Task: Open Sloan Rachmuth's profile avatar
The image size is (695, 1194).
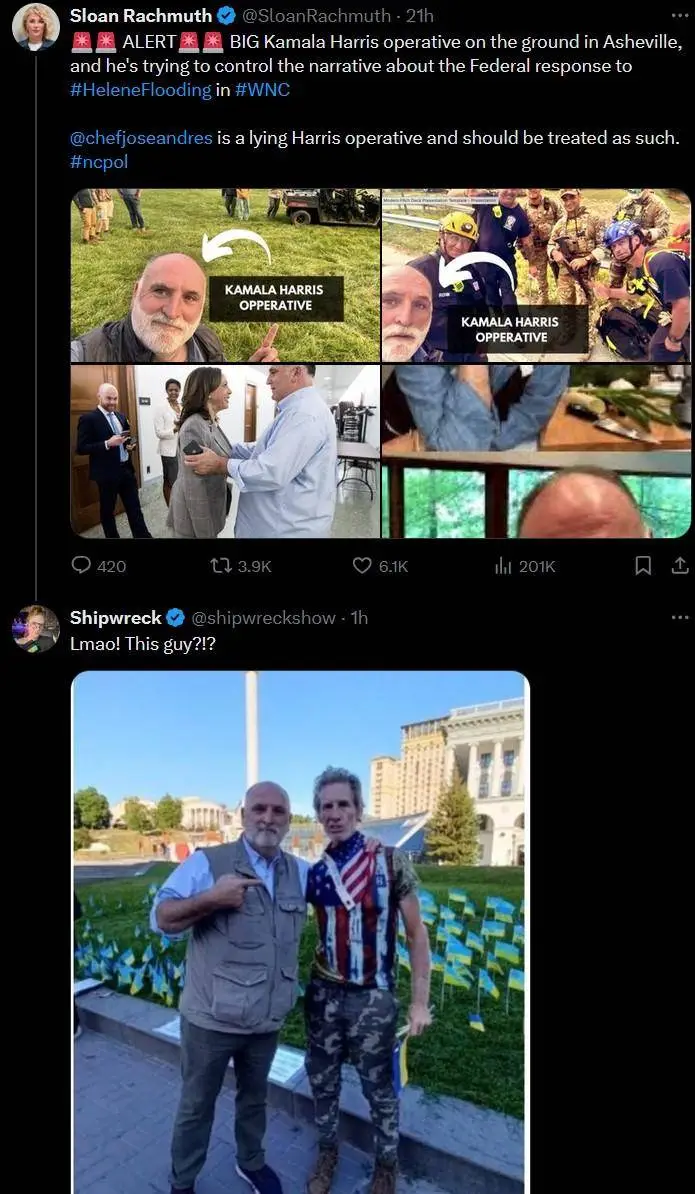Action: click(x=35, y=26)
